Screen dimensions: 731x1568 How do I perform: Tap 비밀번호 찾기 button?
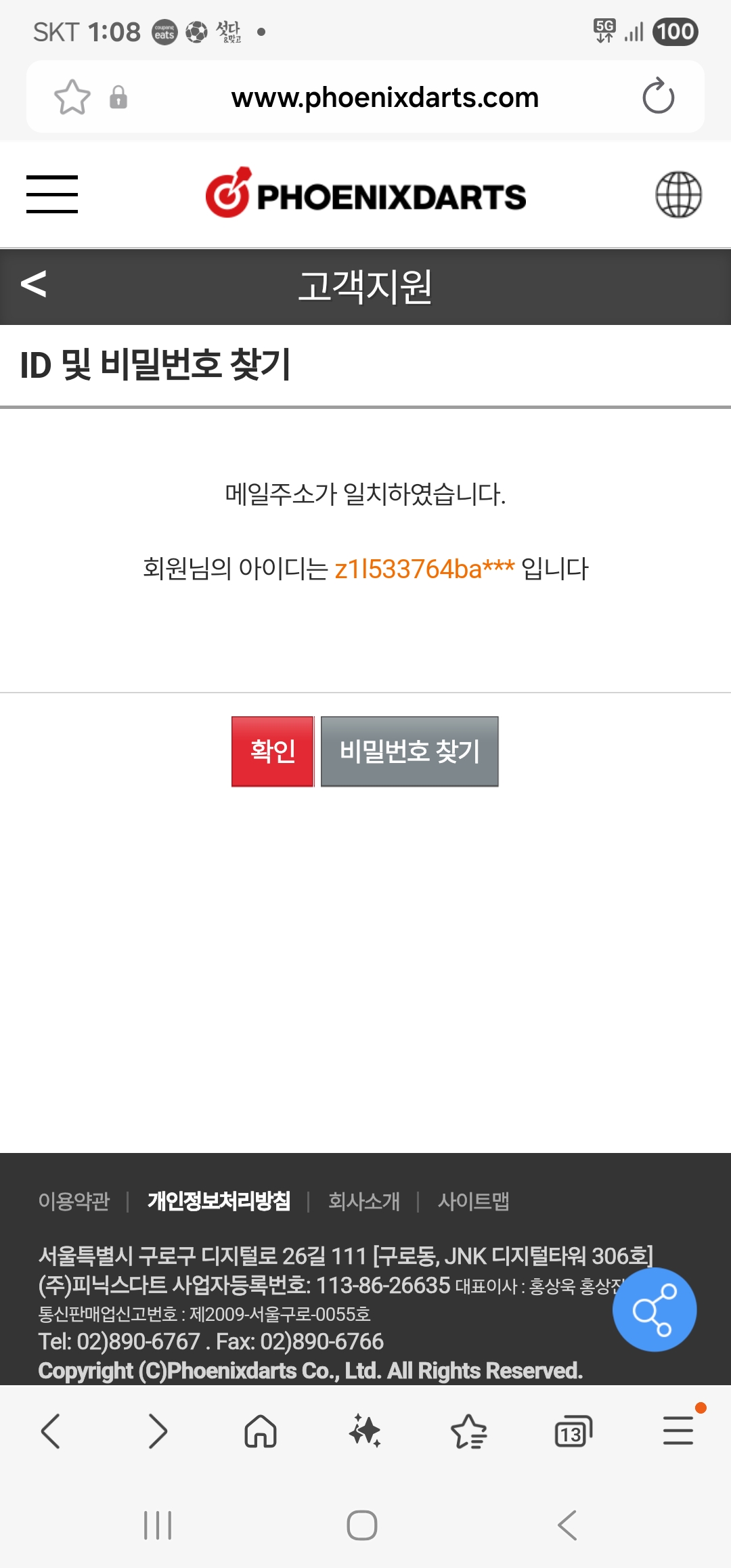coord(409,752)
